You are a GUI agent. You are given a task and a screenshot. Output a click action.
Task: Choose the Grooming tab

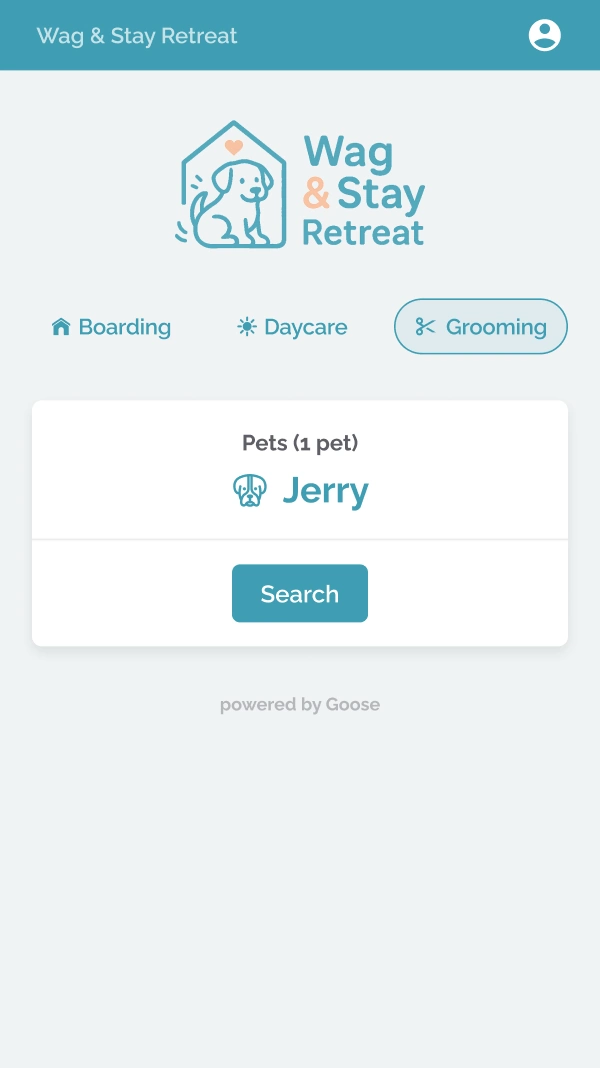(481, 326)
